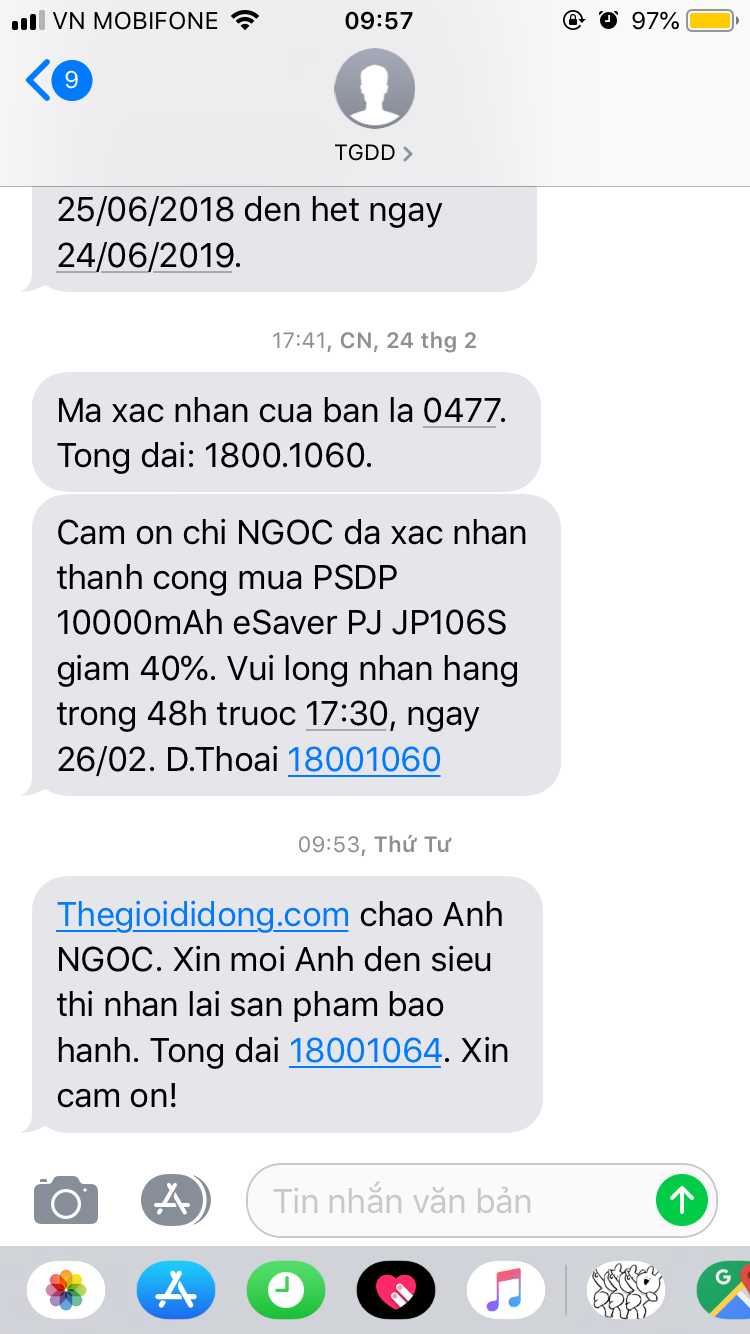Image resolution: width=750 pixels, height=1334 pixels.
Task: Tap the 18001060 phone number link
Action: tap(364, 760)
